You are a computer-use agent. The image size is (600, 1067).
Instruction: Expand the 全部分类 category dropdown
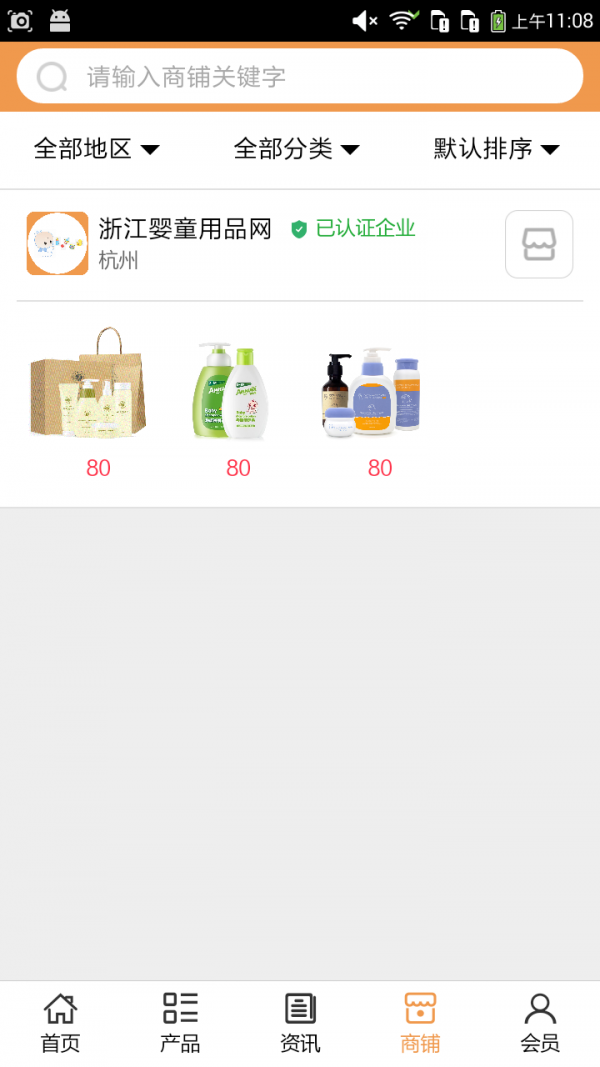click(297, 149)
